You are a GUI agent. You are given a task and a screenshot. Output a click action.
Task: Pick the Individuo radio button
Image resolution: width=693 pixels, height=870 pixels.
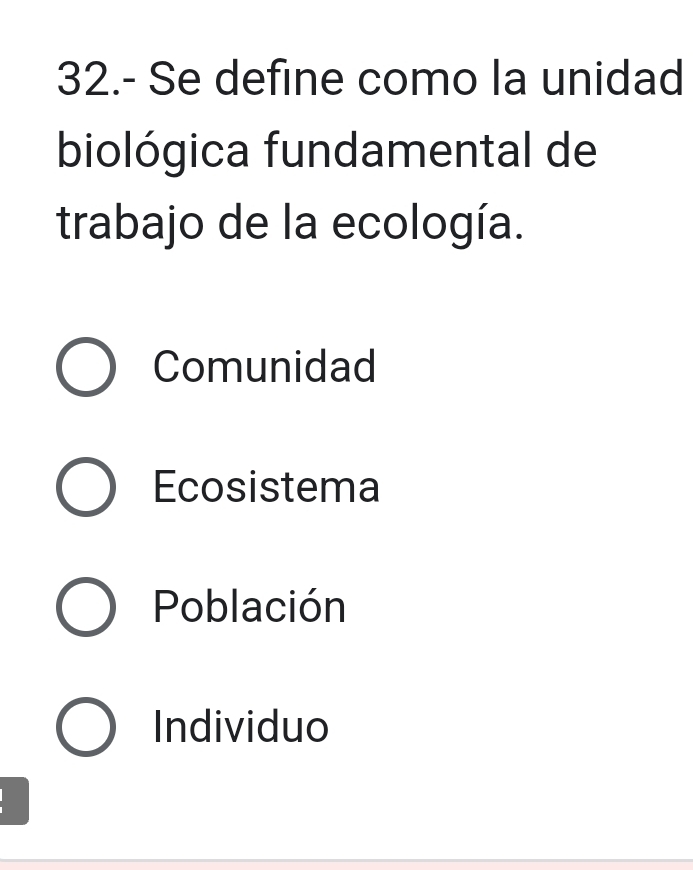pyautogui.click(x=85, y=727)
